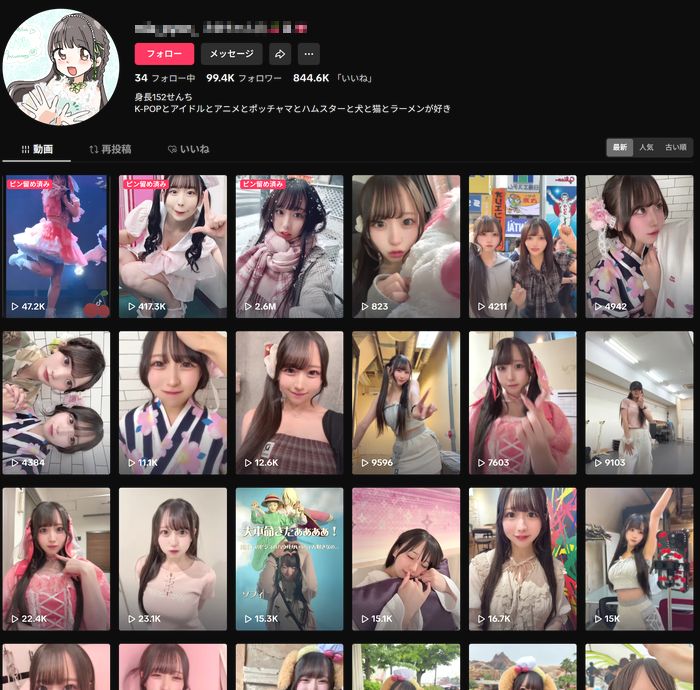Open the video with 4211 views

(x=522, y=246)
